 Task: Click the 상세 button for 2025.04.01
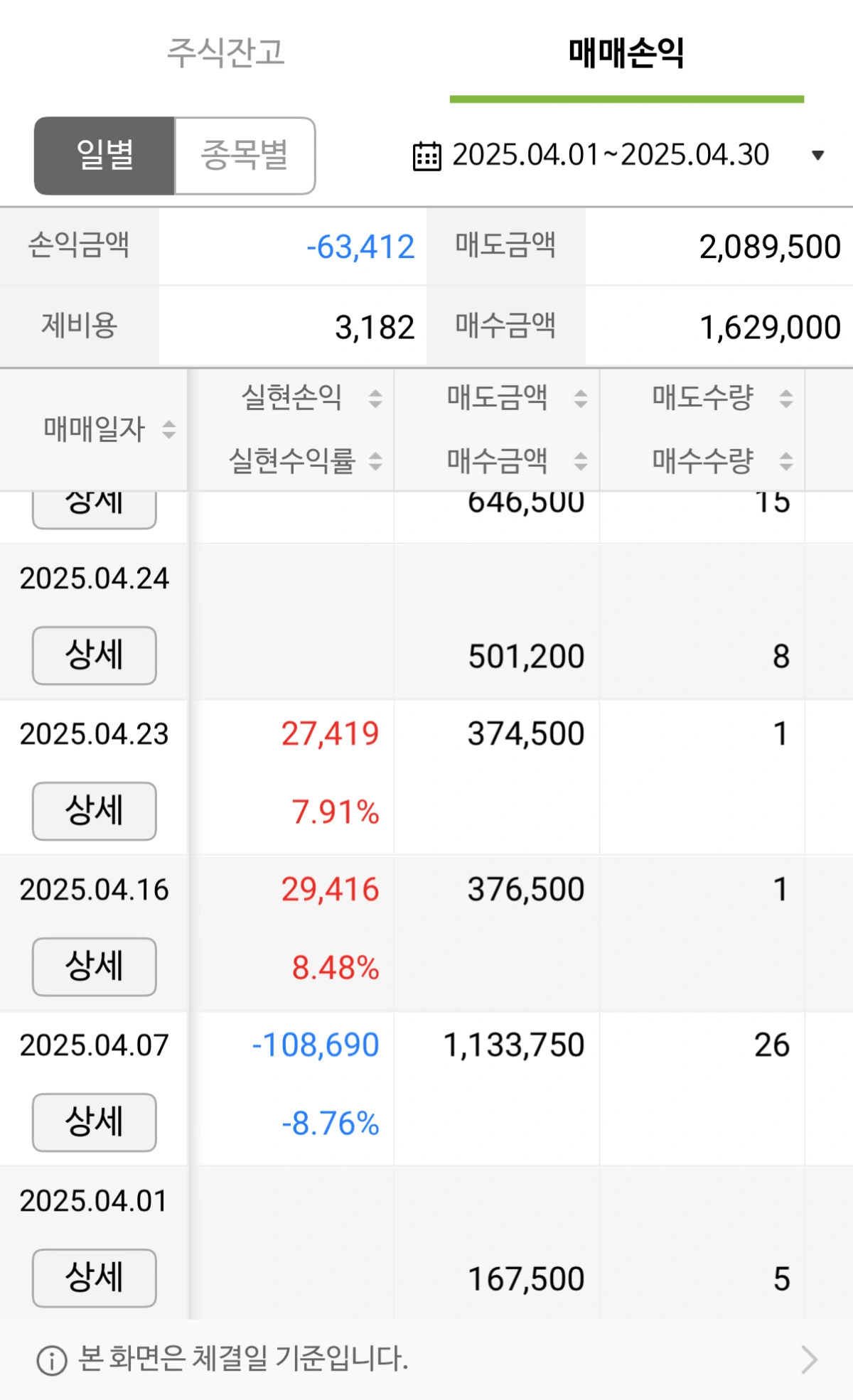point(93,1278)
